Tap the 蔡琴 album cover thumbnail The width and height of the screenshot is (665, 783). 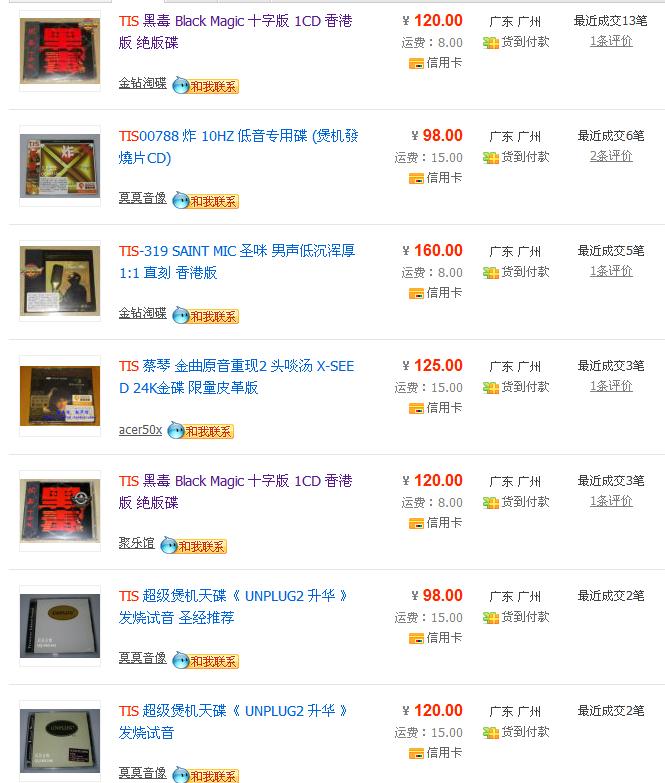tap(60, 396)
